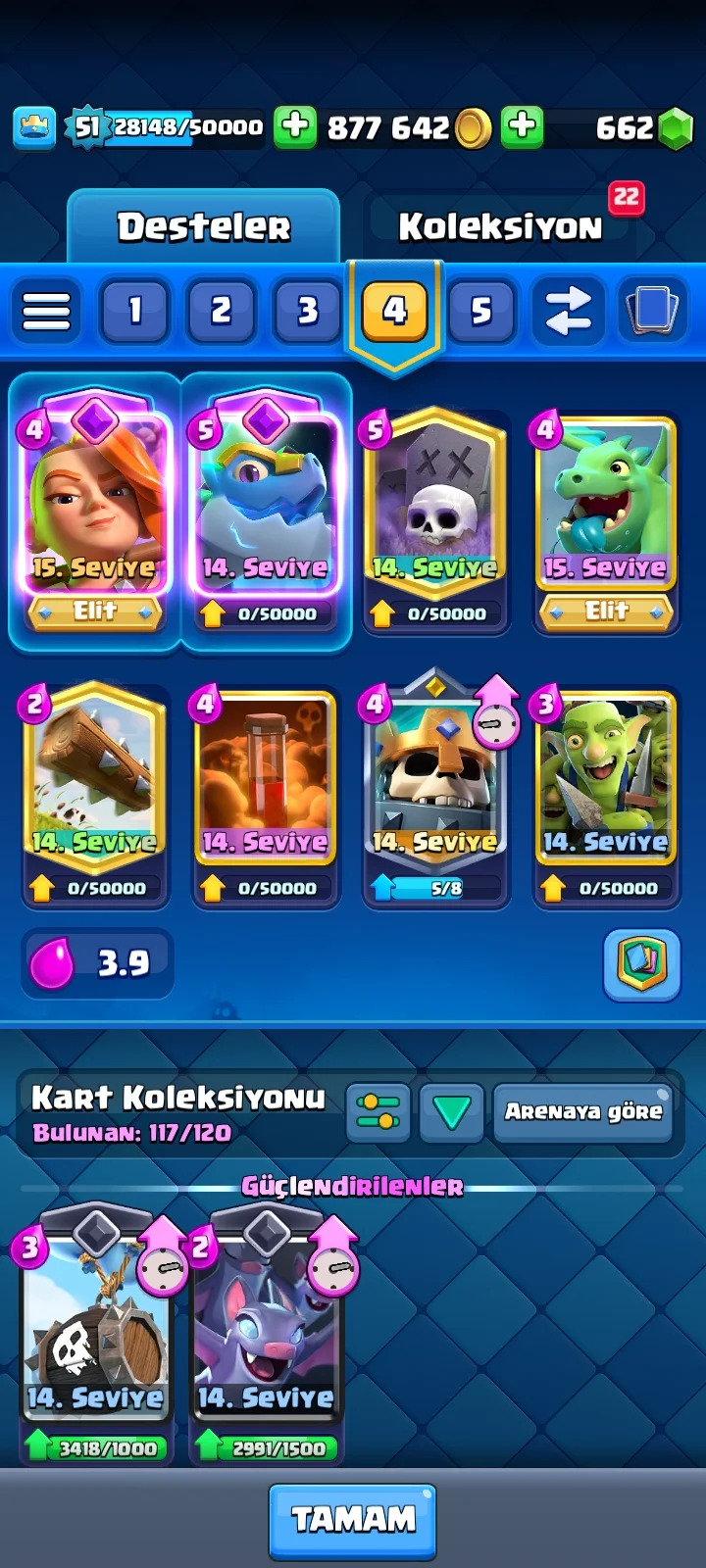Confirm with the TAMAM button

click(353, 1520)
